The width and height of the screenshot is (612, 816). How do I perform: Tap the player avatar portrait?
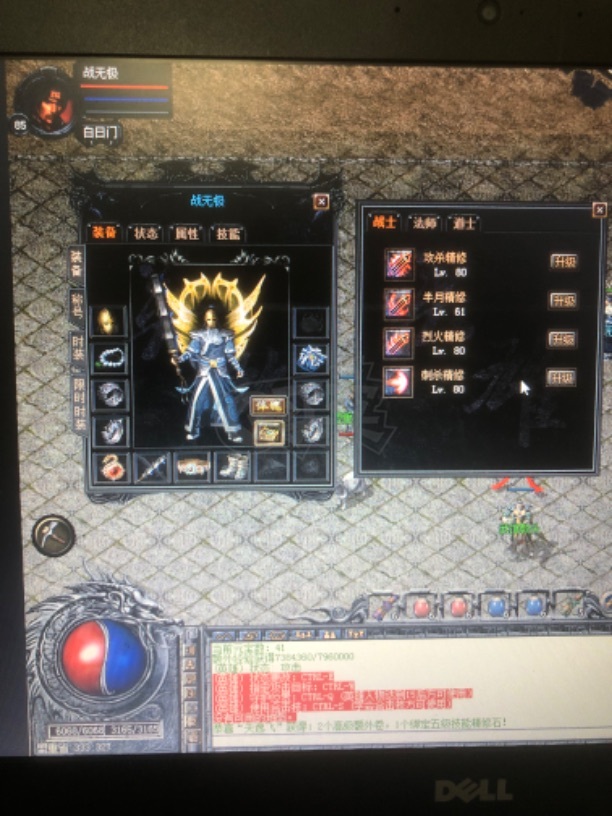coord(48,102)
